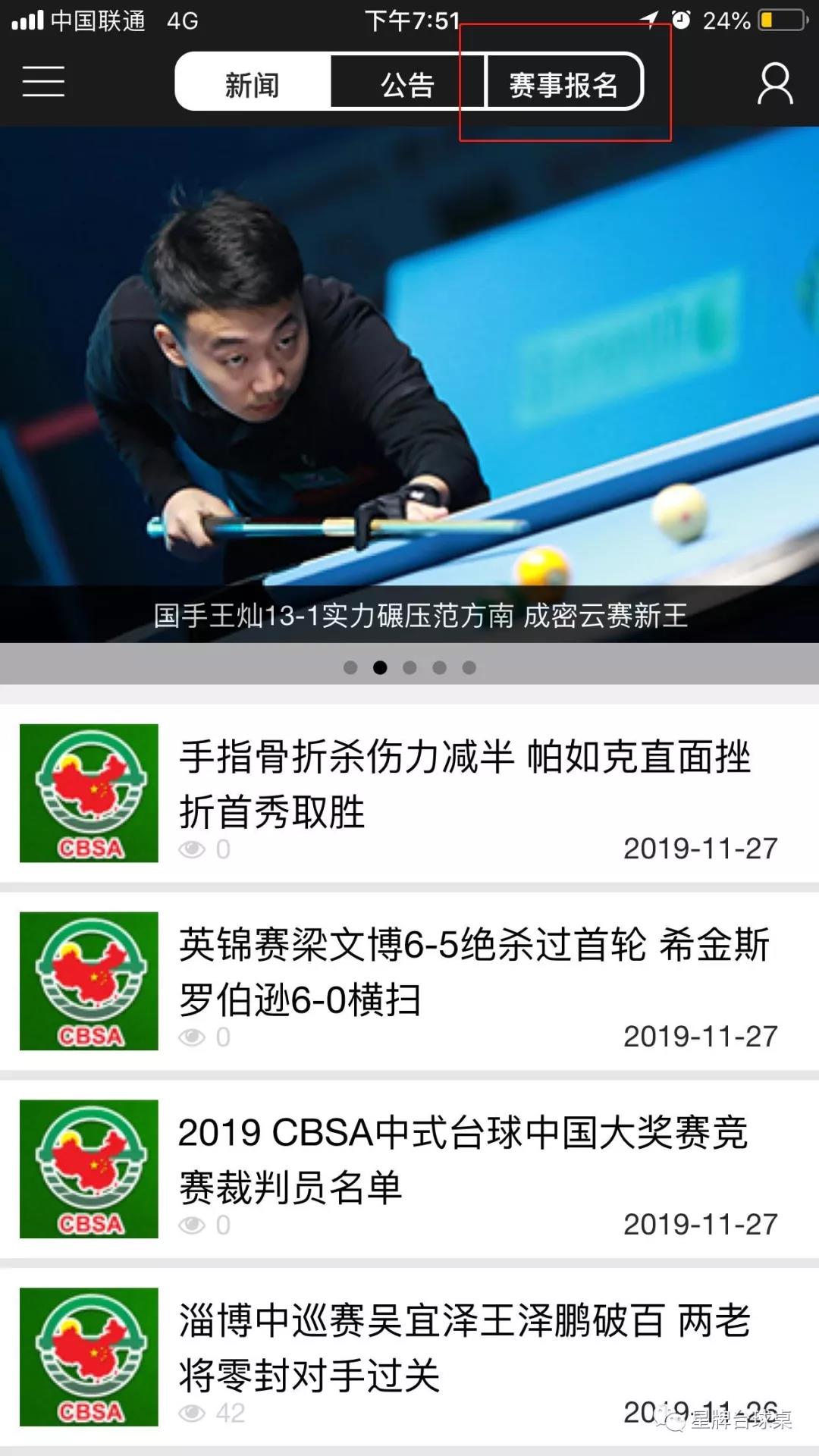Switch to the 公告 tab
Image resolution: width=819 pixels, height=1456 pixels.
(407, 83)
